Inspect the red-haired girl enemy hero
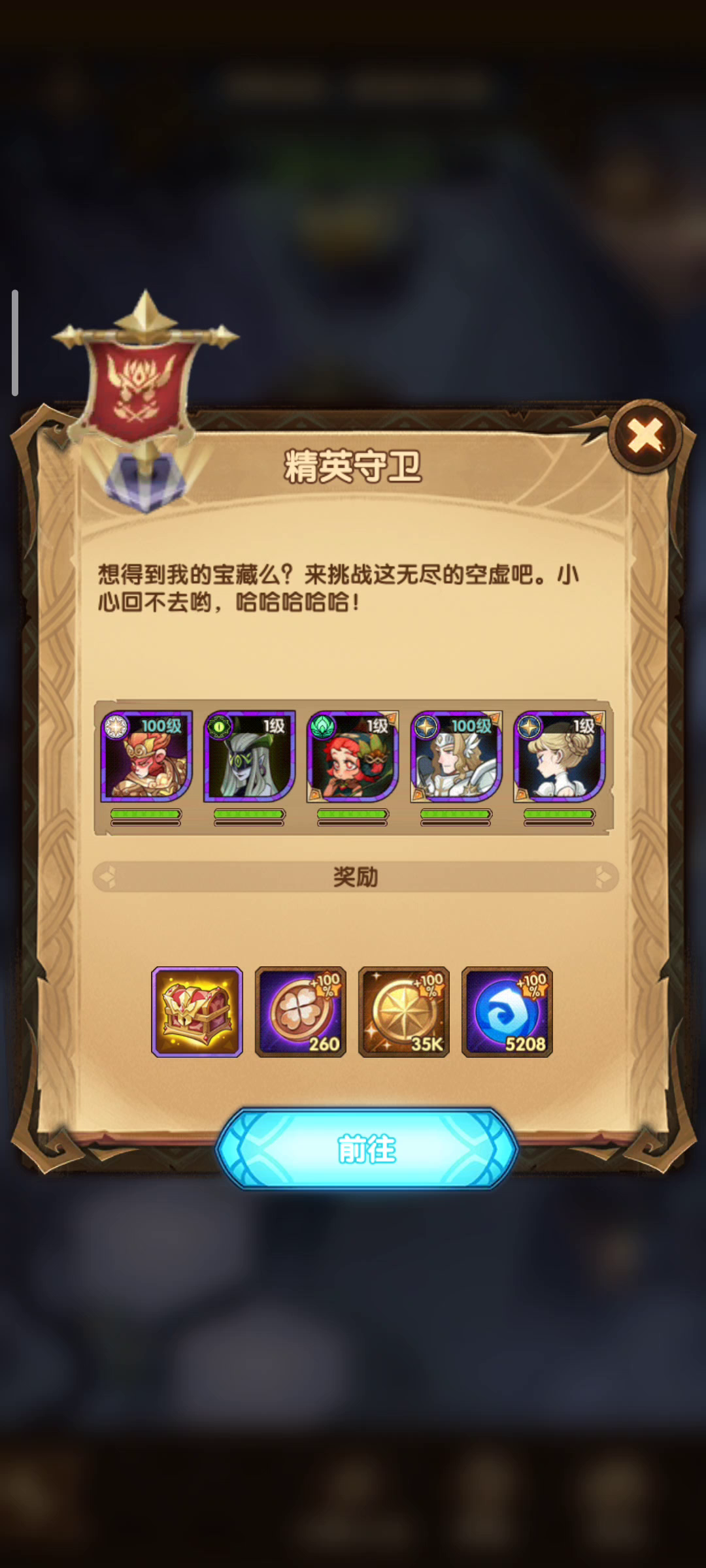The image size is (706, 1568). click(x=352, y=757)
